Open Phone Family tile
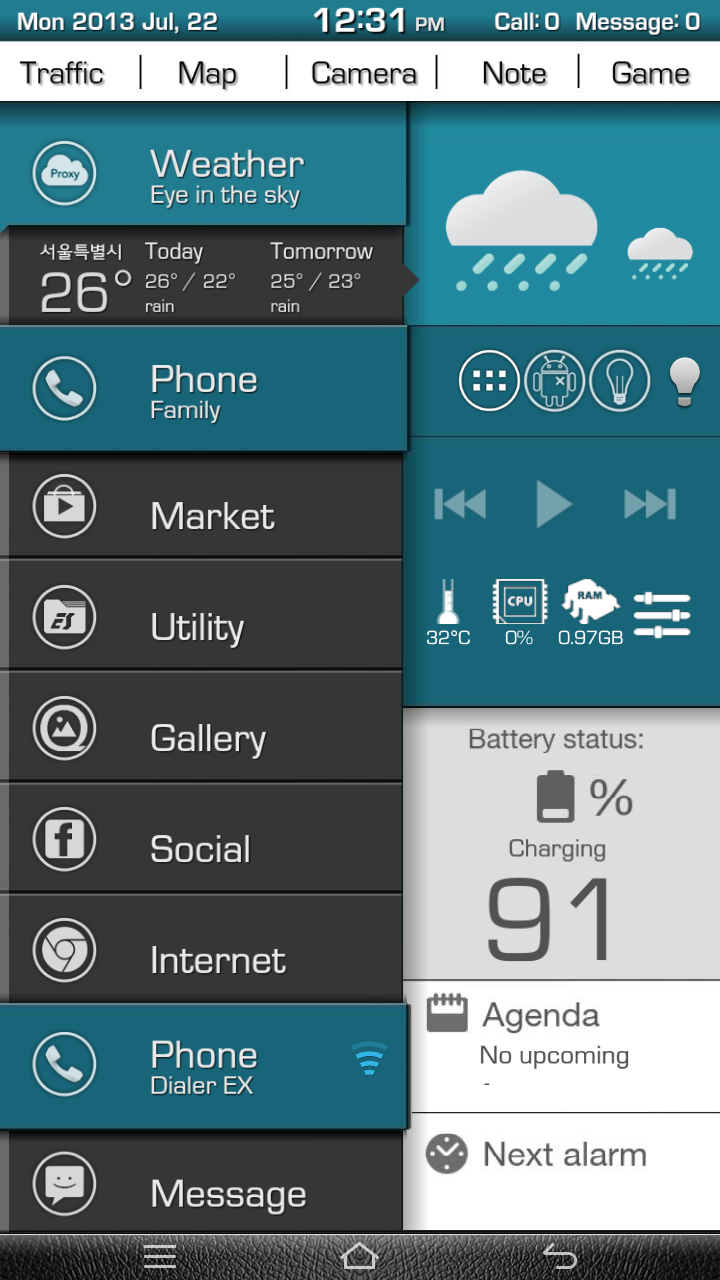The image size is (720, 1280). [203, 389]
